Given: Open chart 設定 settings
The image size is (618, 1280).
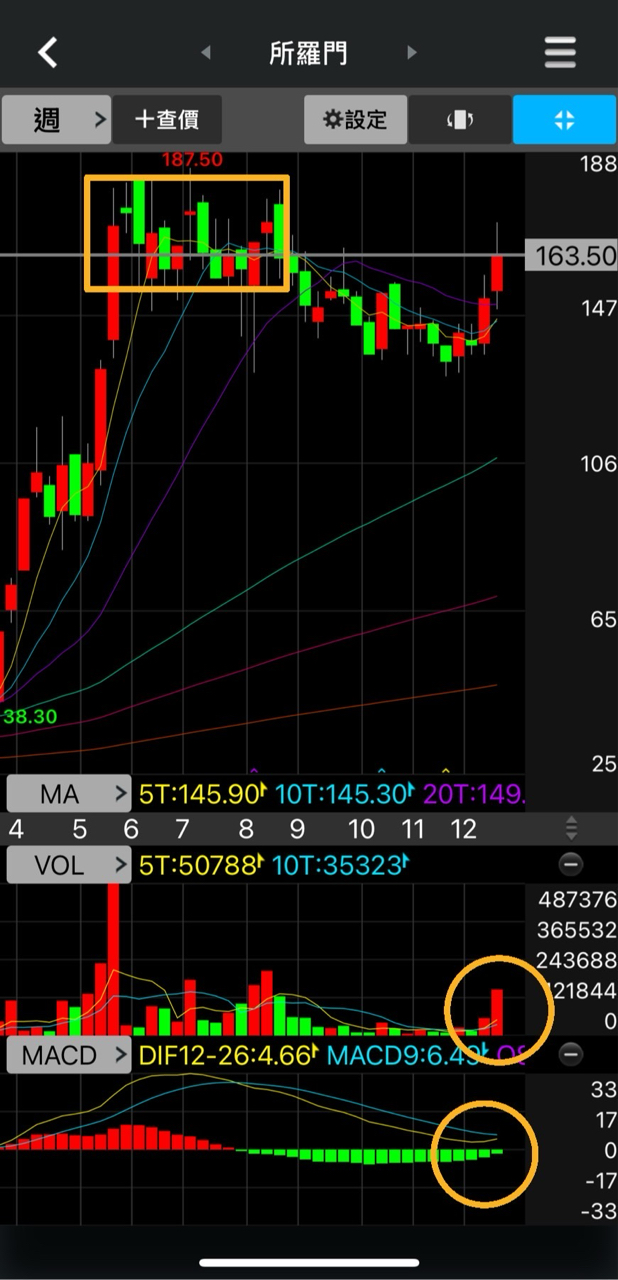Looking at the screenshot, I should click(355, 120).
